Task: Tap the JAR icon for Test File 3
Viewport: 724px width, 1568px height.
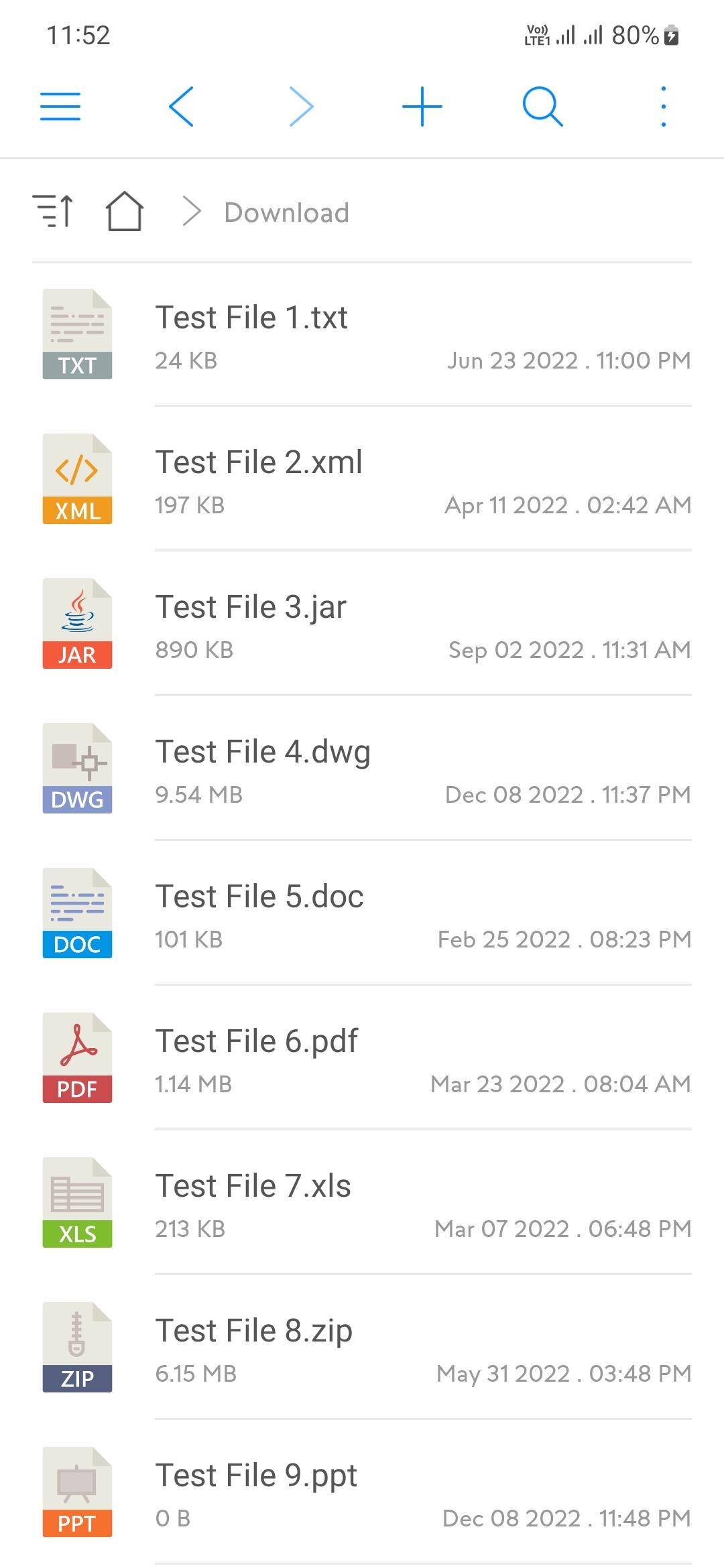Action: [x=76, y=623]
